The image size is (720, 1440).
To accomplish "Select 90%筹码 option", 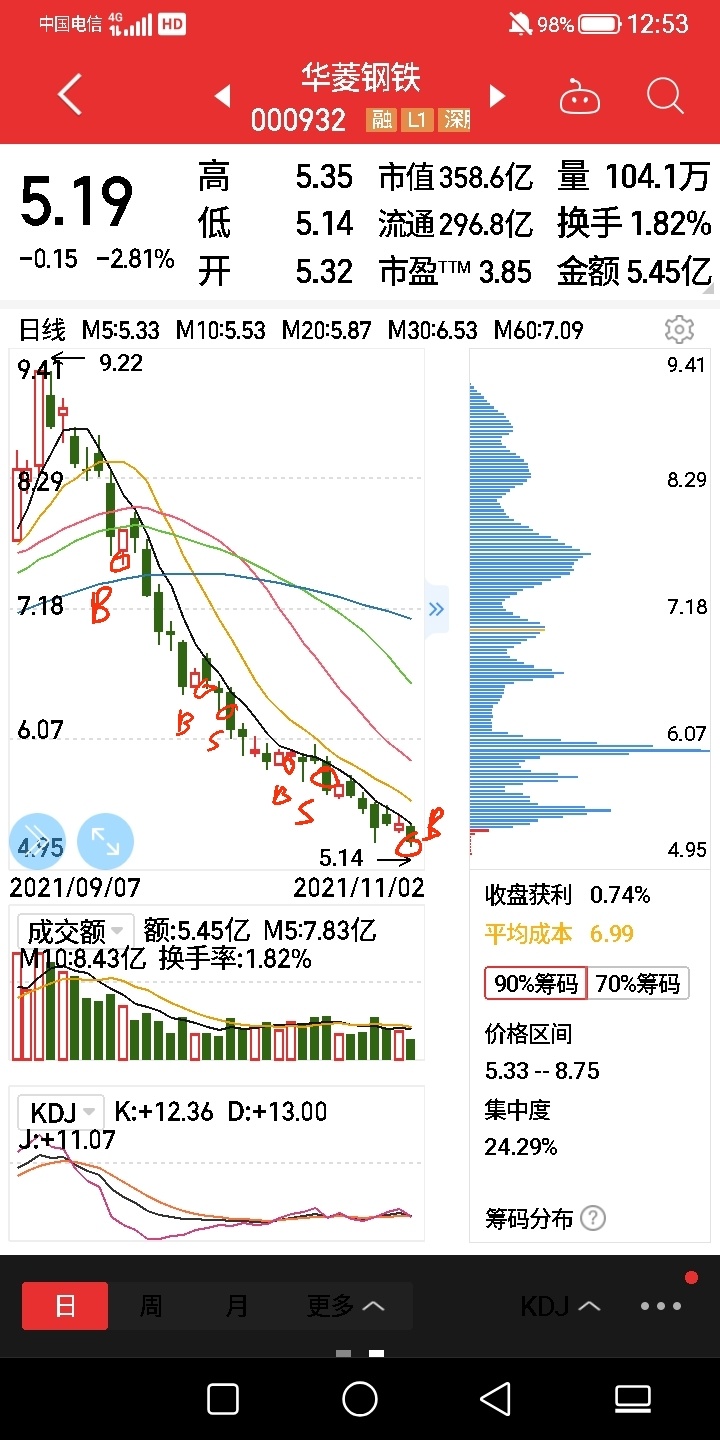I will (x=536, y=984).
